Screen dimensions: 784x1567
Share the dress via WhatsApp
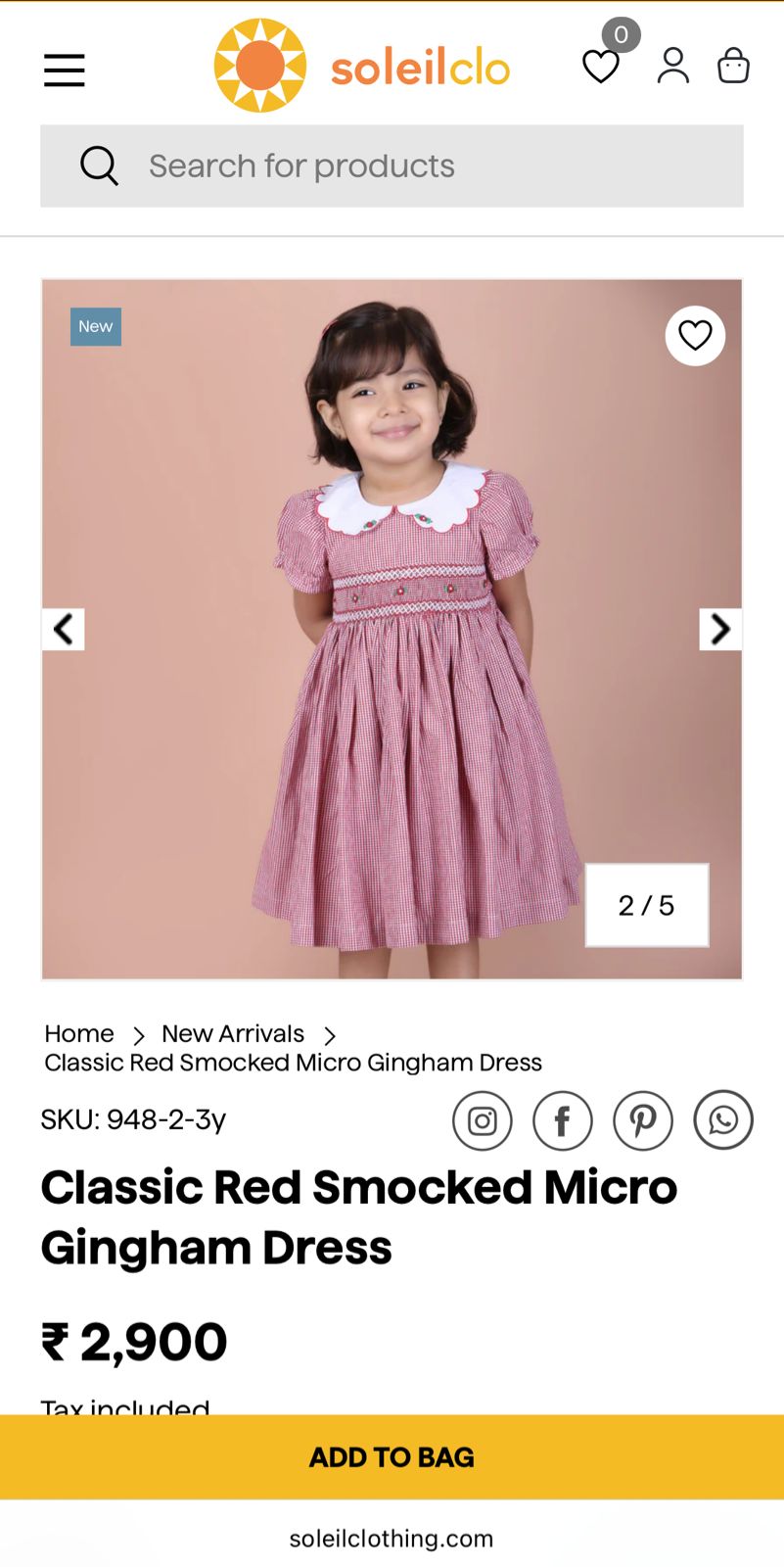pos(723,1120)
